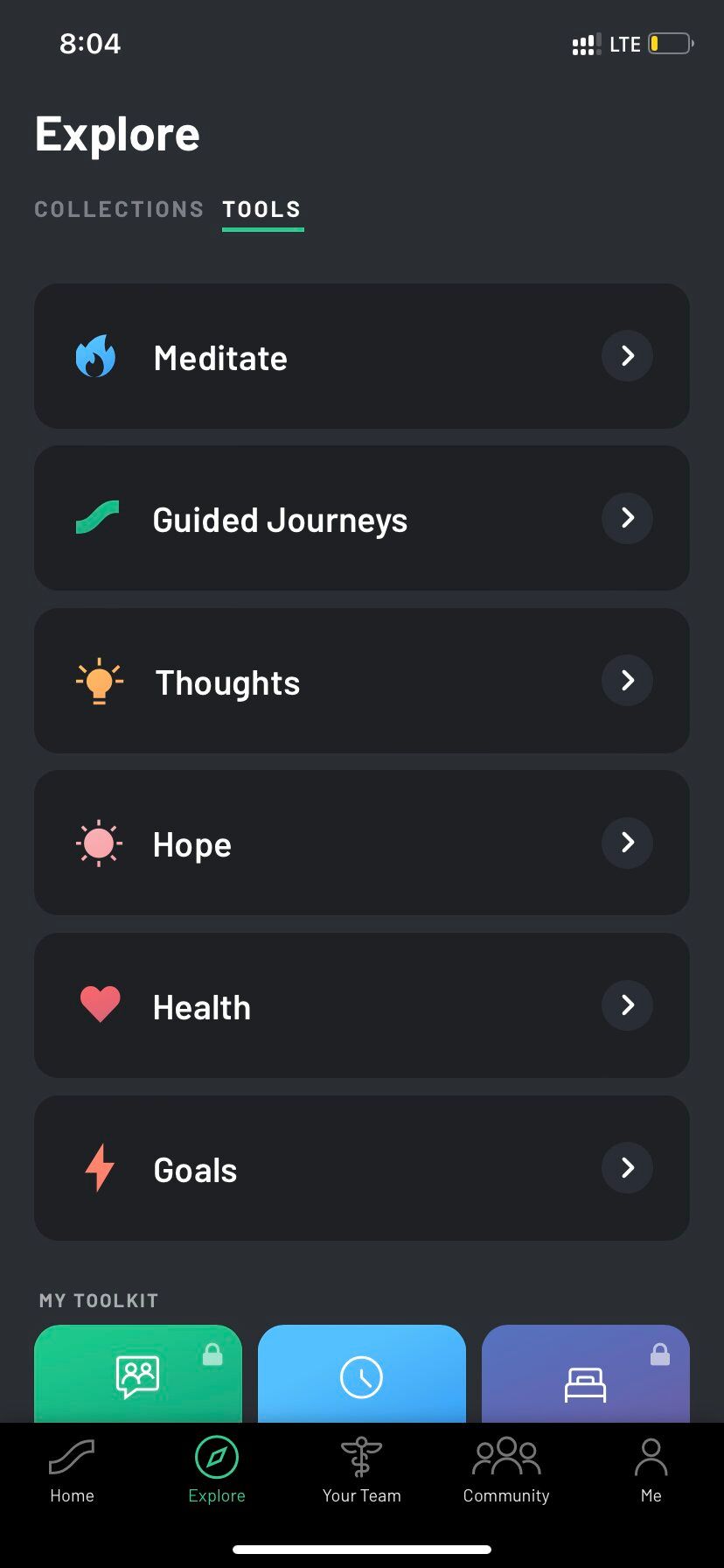
Task: Select the green path Guided Journeys icon
Action: pos(96,518)
